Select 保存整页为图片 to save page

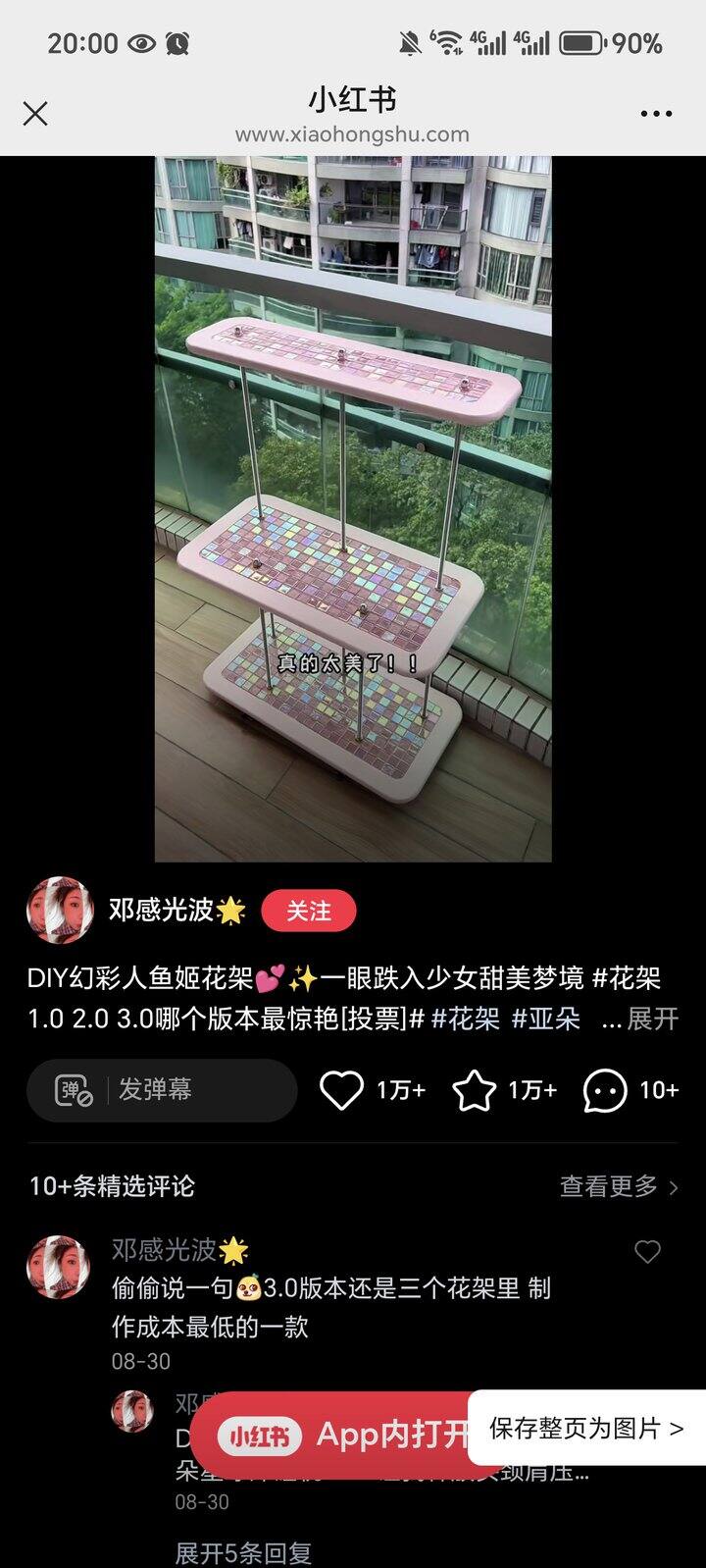click(586, 1428)
